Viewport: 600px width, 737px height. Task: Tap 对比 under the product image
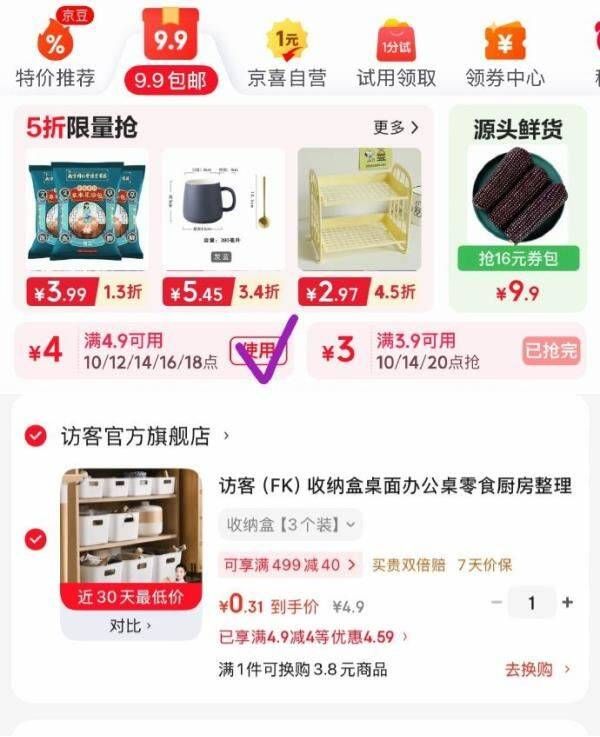[130, 626]
